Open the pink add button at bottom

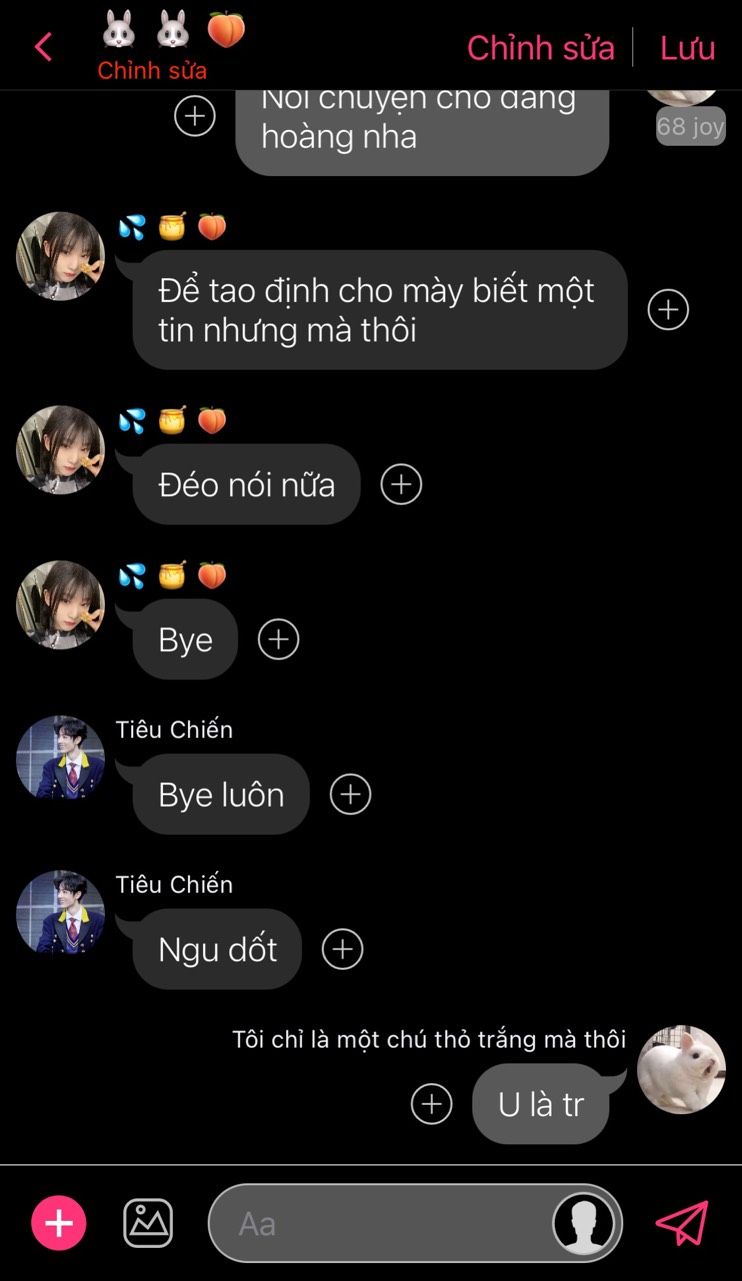(x=59, y=1223)
